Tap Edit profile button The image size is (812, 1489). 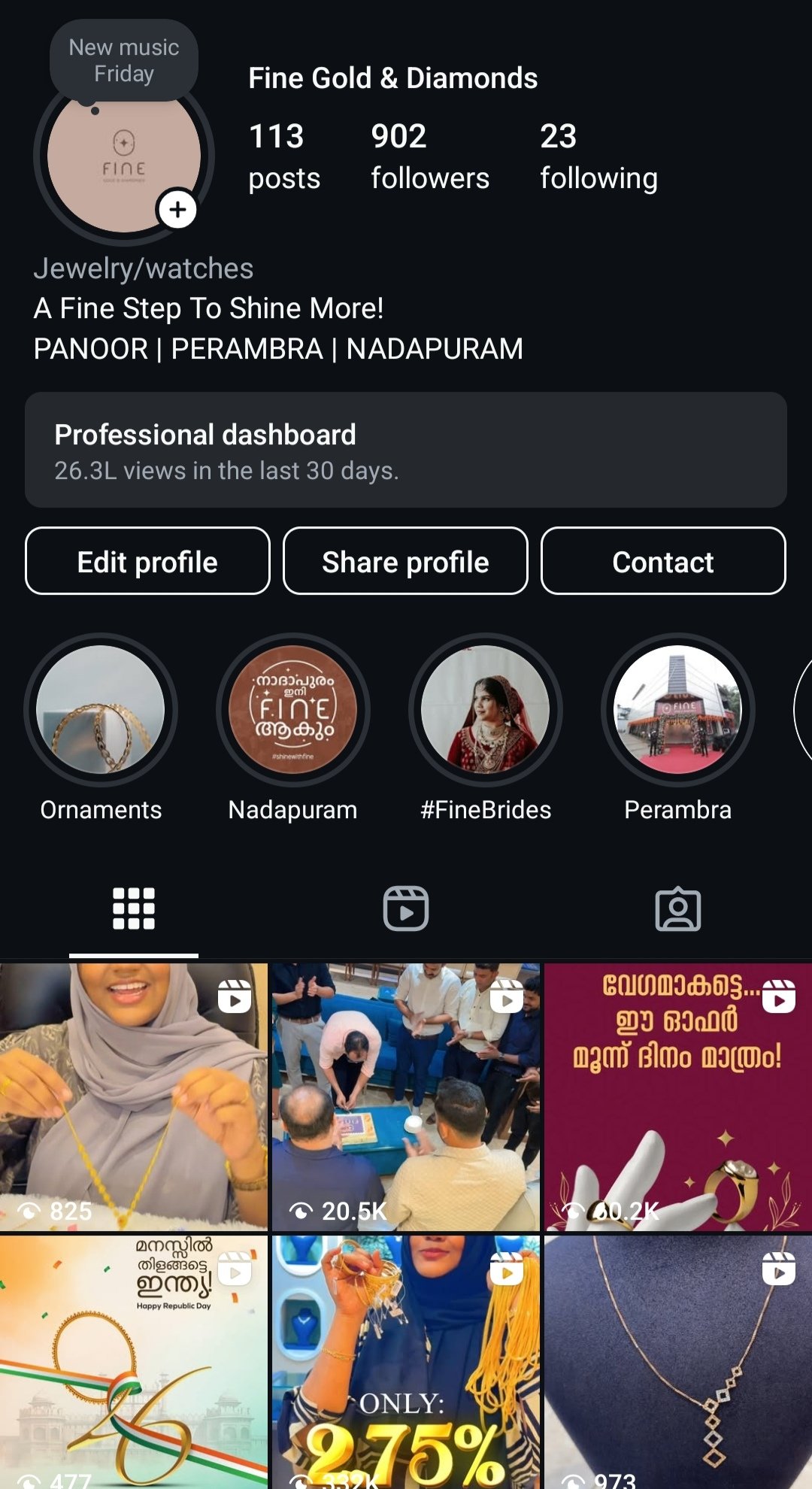coord(147,562)
